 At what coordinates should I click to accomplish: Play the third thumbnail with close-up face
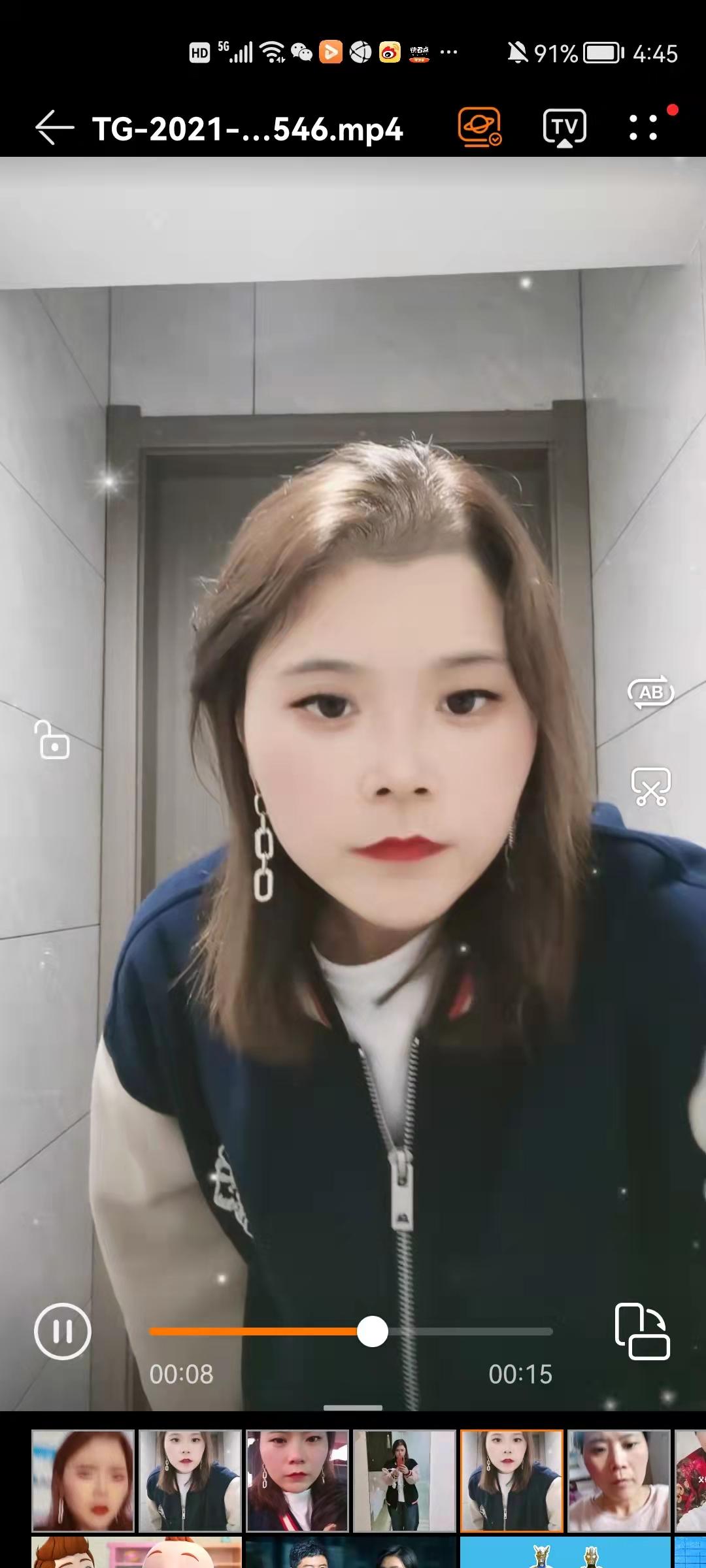[297, 1480]
